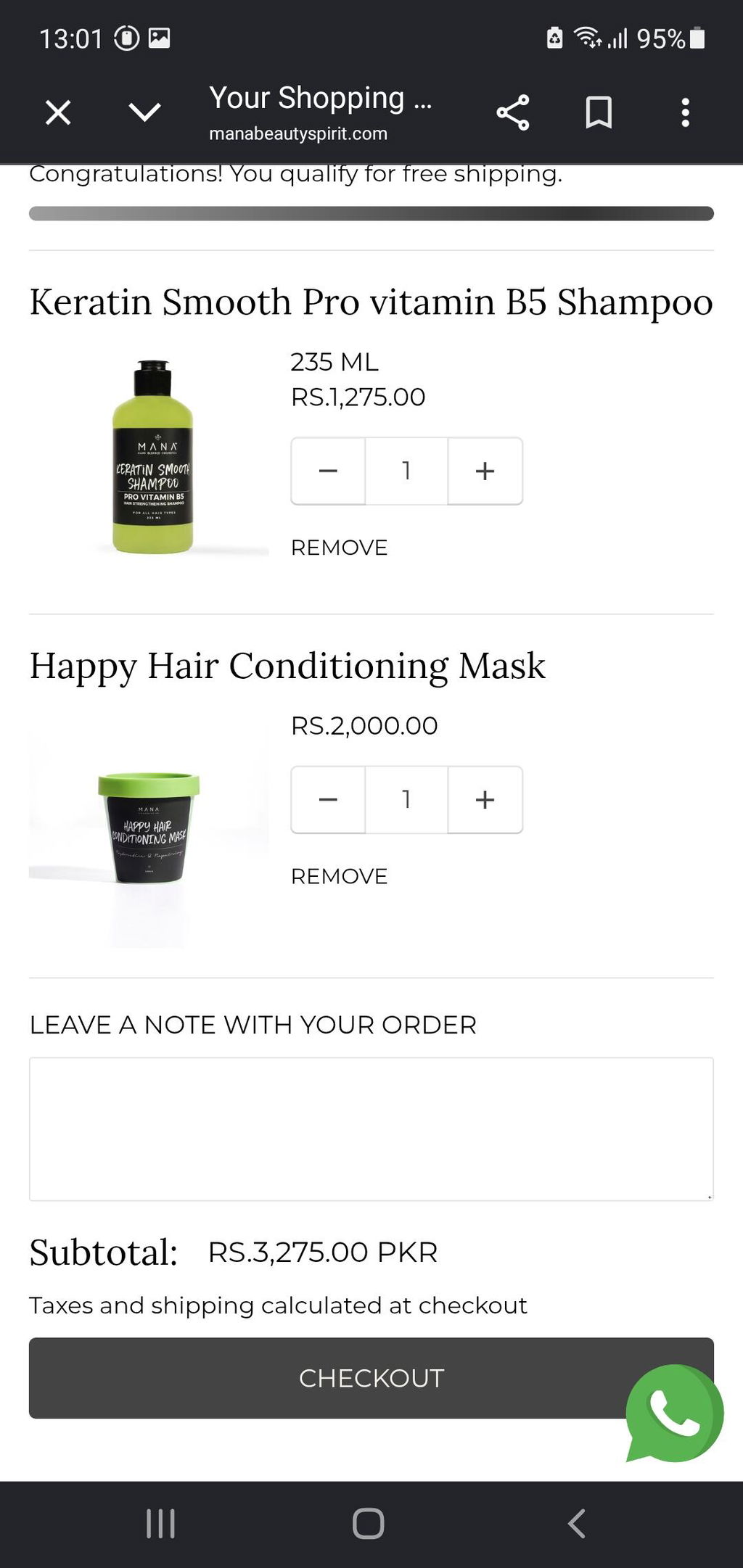This screenshot has width=743, height=1568.
Task: Remove the Happy Hair Conditioning Mask
Action: (x=339, y=876)
